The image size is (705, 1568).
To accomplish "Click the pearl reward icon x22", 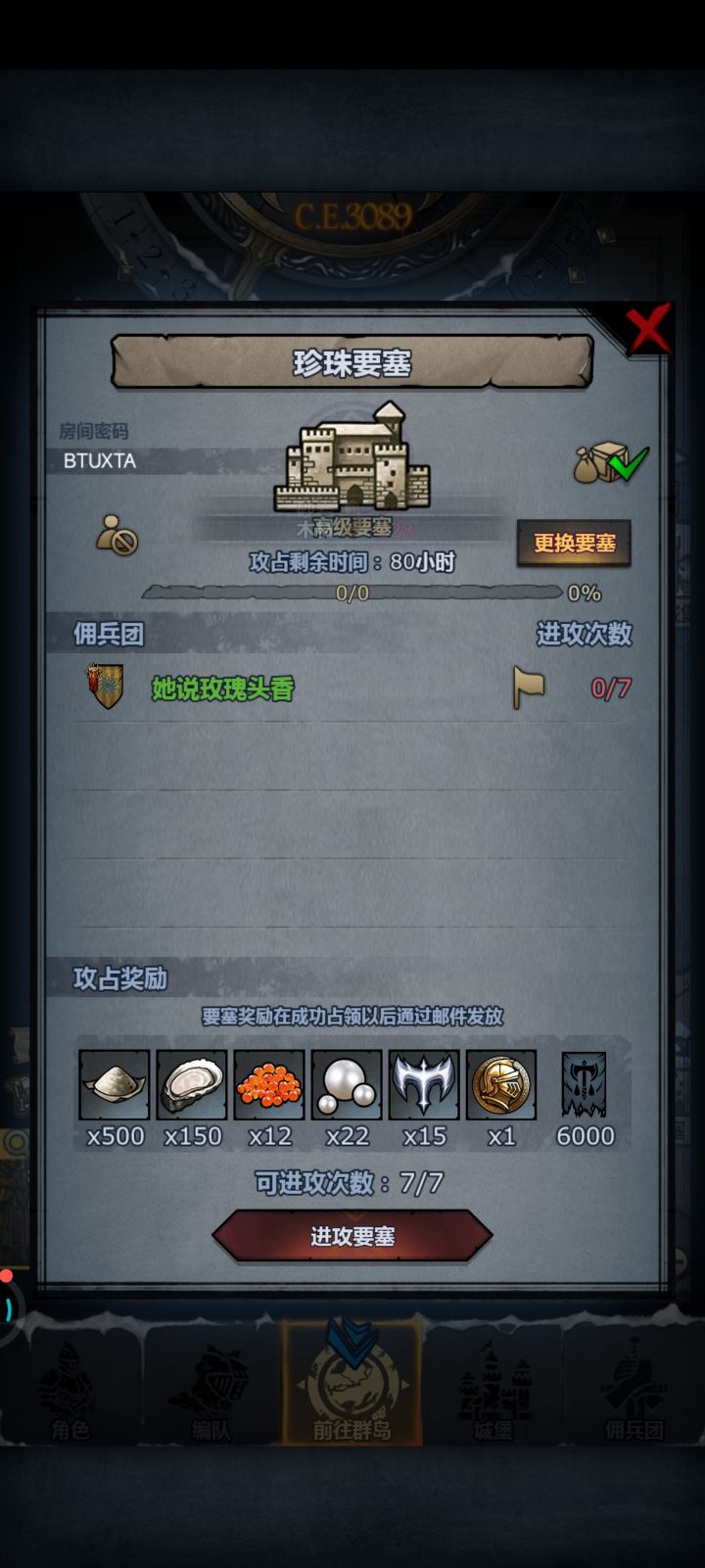I will (347, 1084).
